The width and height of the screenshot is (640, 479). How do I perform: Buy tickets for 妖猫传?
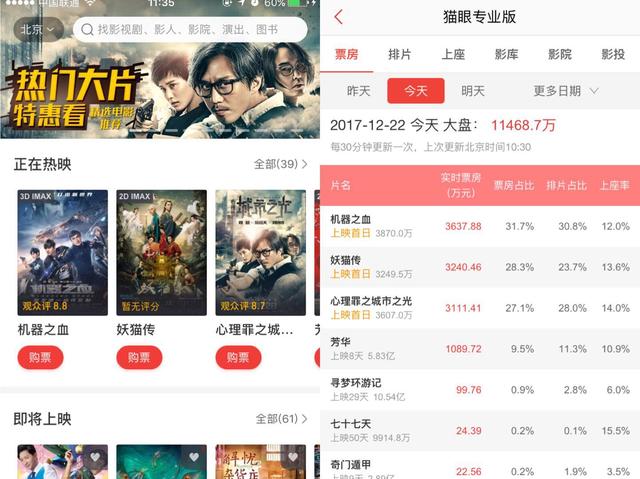click(x=139, y=357)
